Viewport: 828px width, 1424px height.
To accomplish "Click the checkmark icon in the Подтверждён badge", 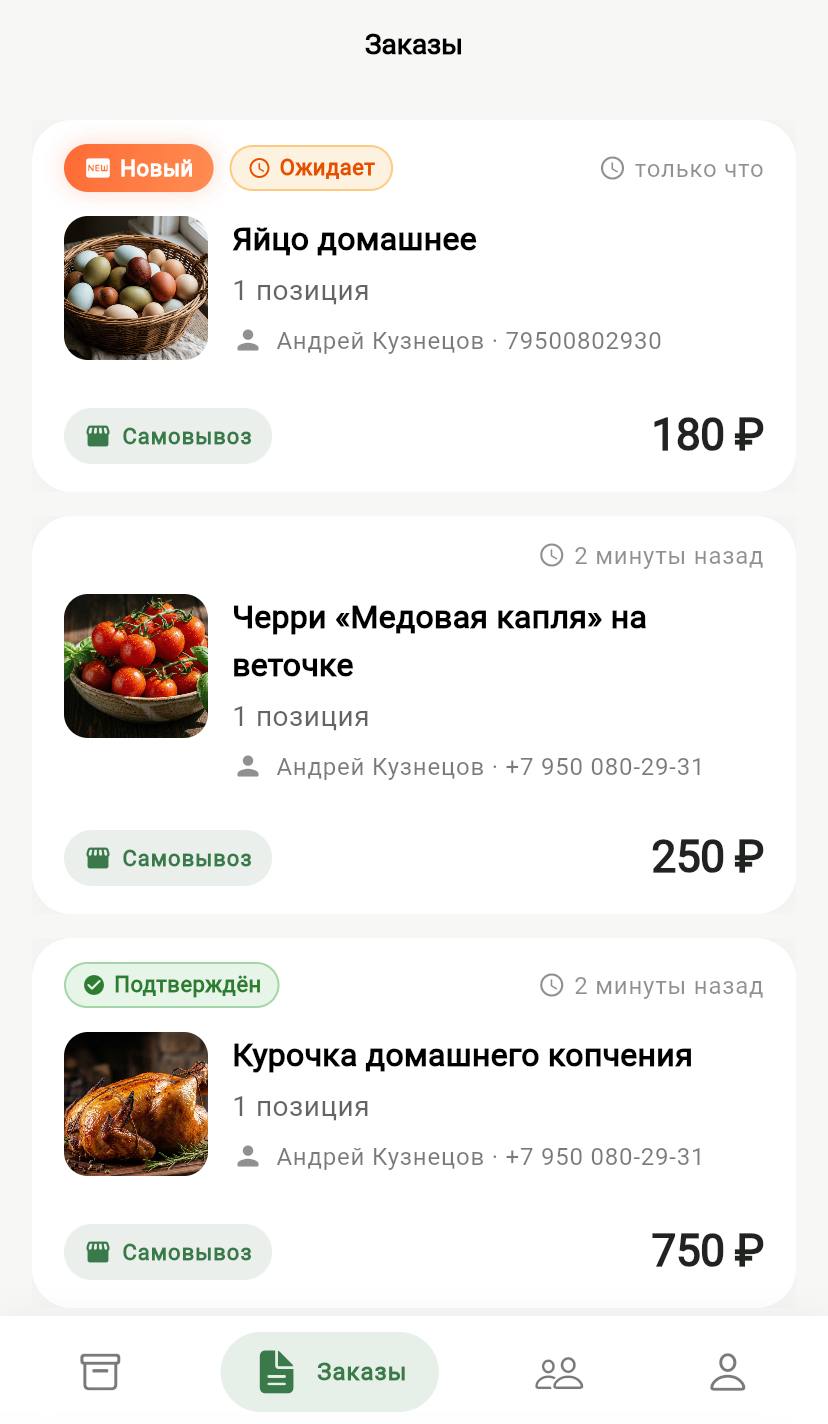I will point(94,985).
